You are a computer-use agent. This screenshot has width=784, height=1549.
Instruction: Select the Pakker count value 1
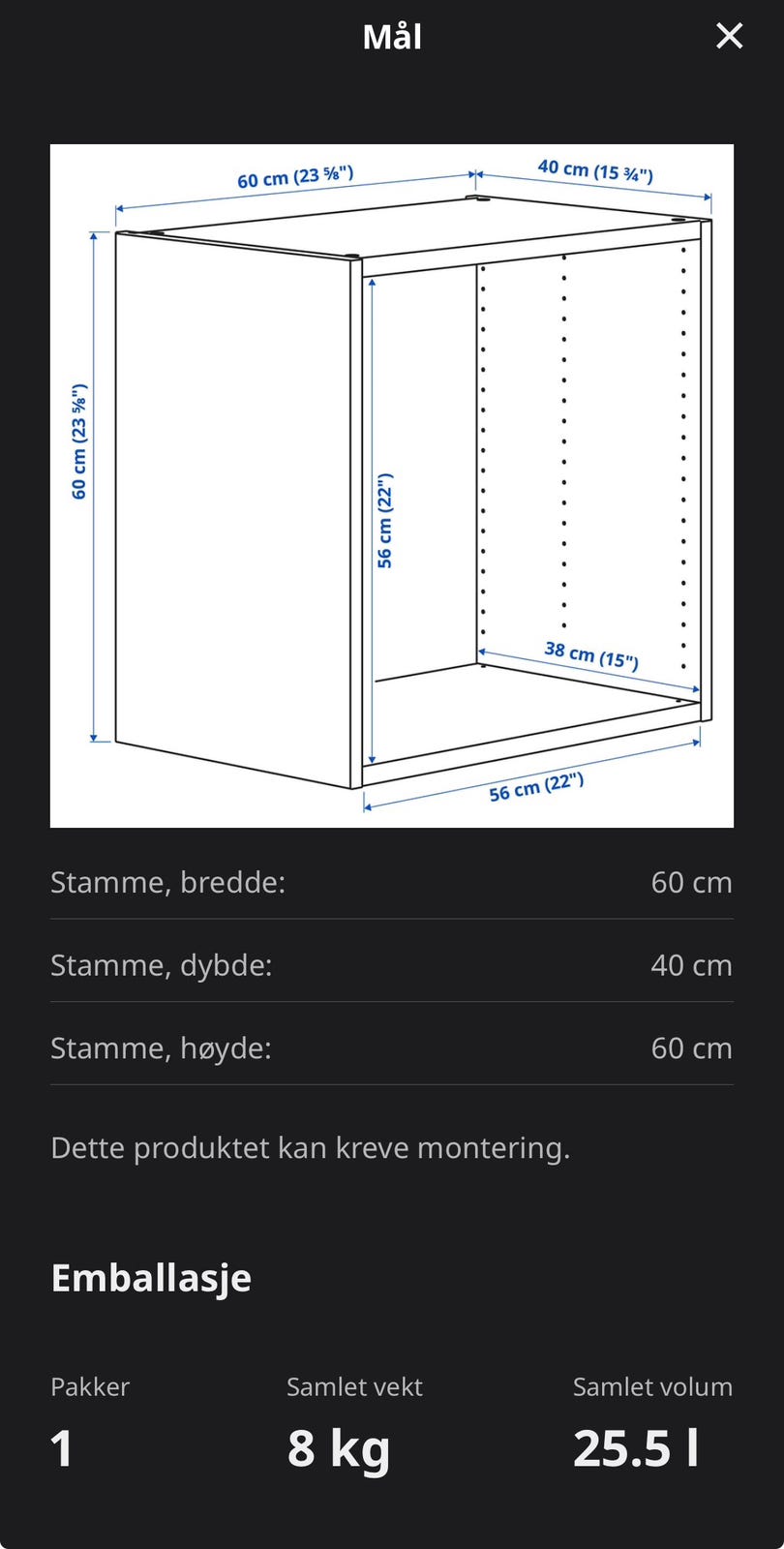tap(62, 1448)
